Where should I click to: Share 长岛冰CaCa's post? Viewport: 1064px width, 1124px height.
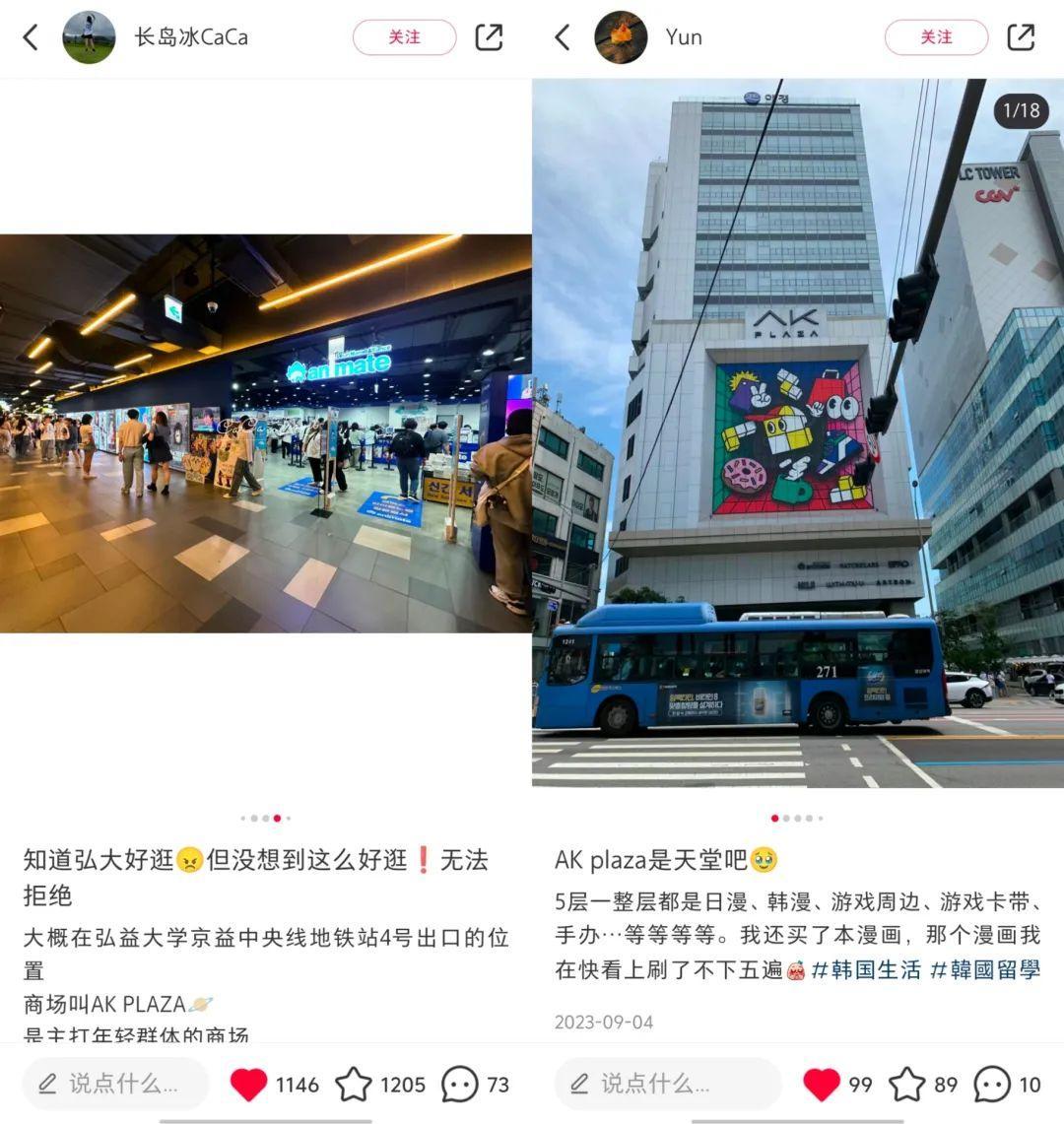click(489, 37)
